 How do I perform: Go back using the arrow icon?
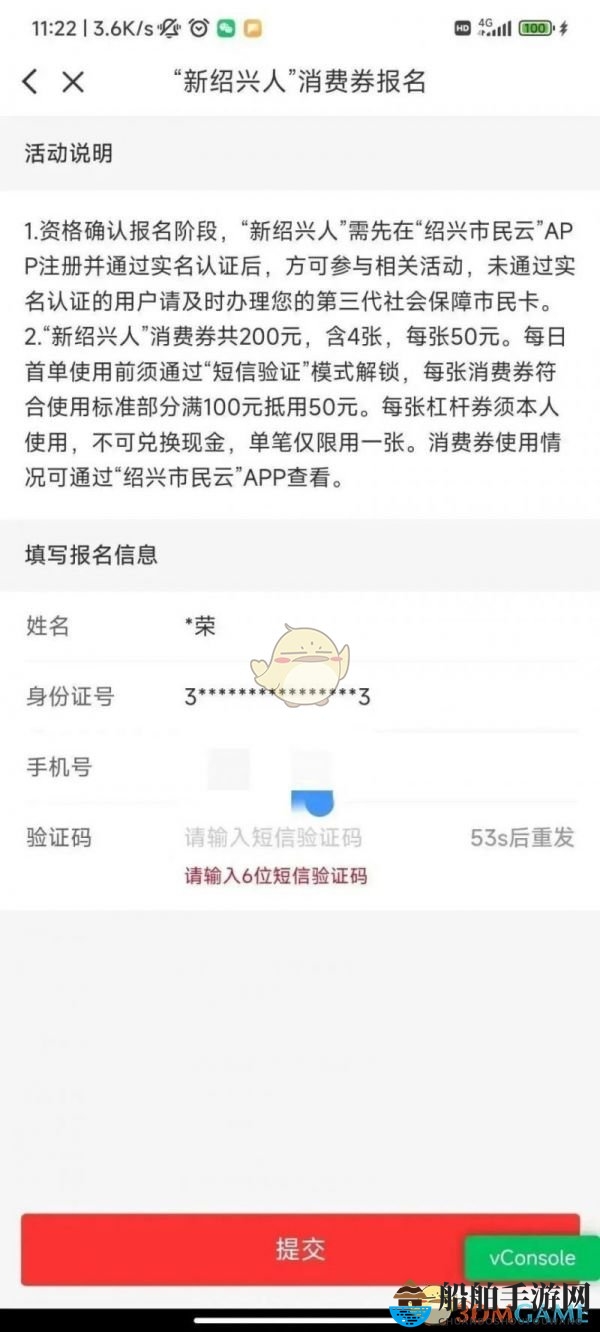pyautogui.click(x=30, y=82)
